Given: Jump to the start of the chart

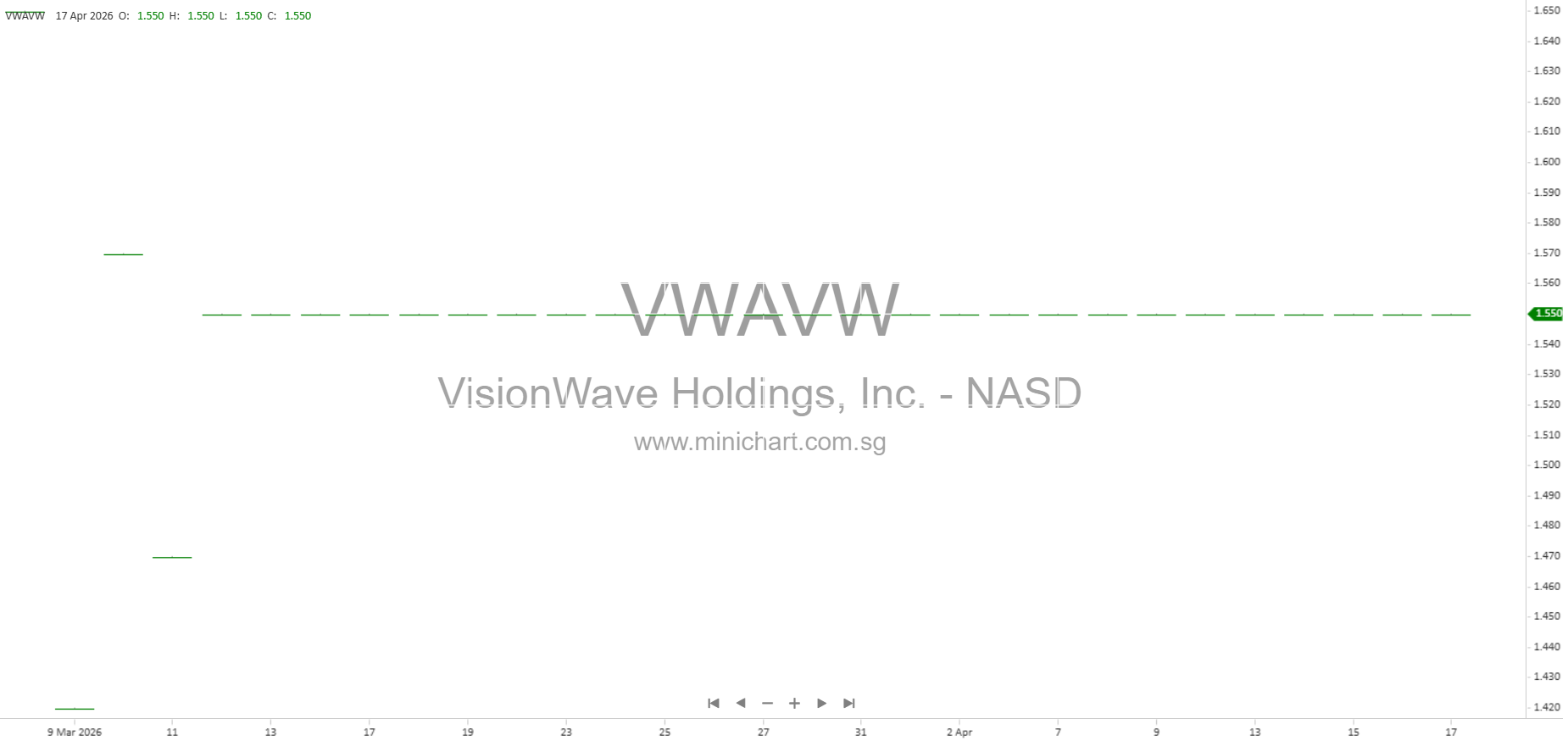Looking at the screenshot, I should click(713, 703).
